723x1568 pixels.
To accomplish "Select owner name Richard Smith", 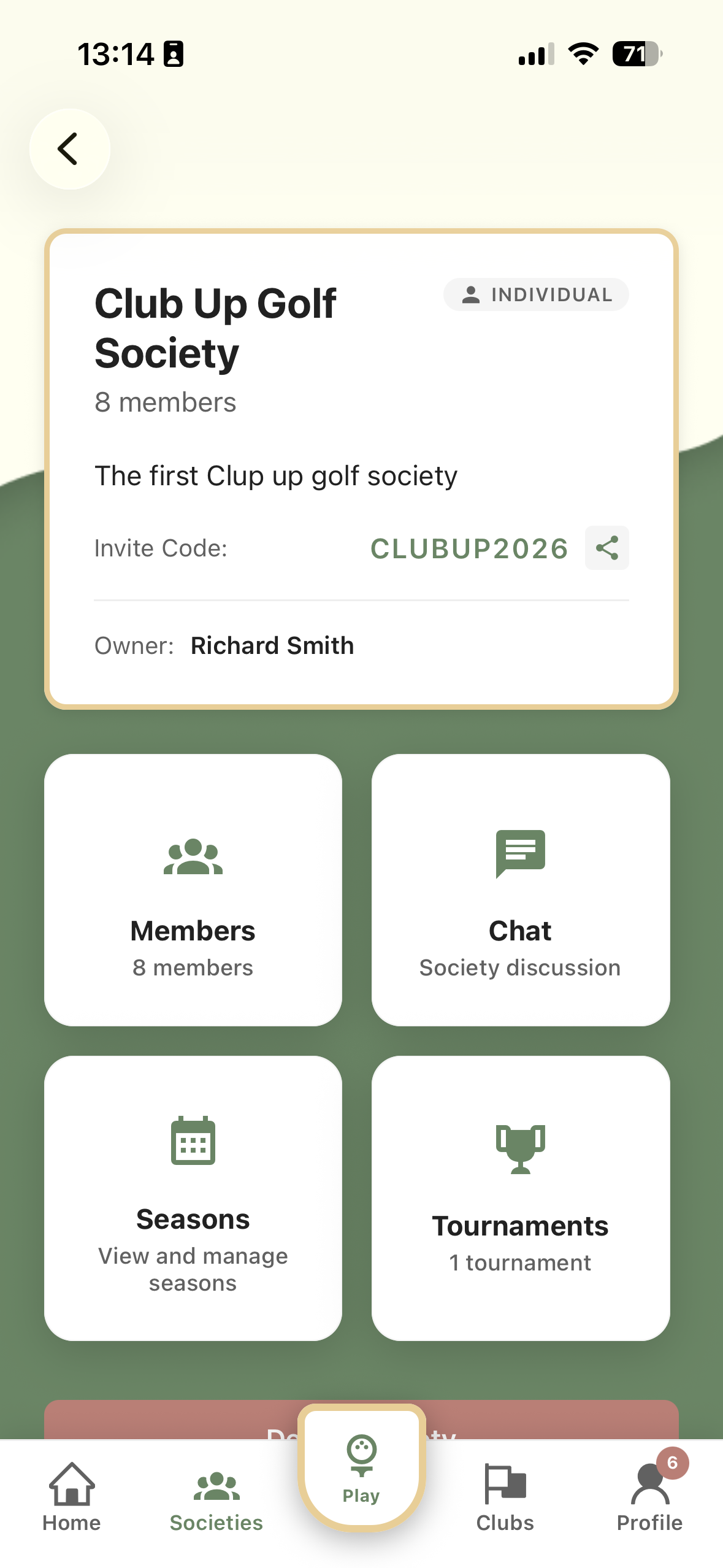I will [272, 645].
